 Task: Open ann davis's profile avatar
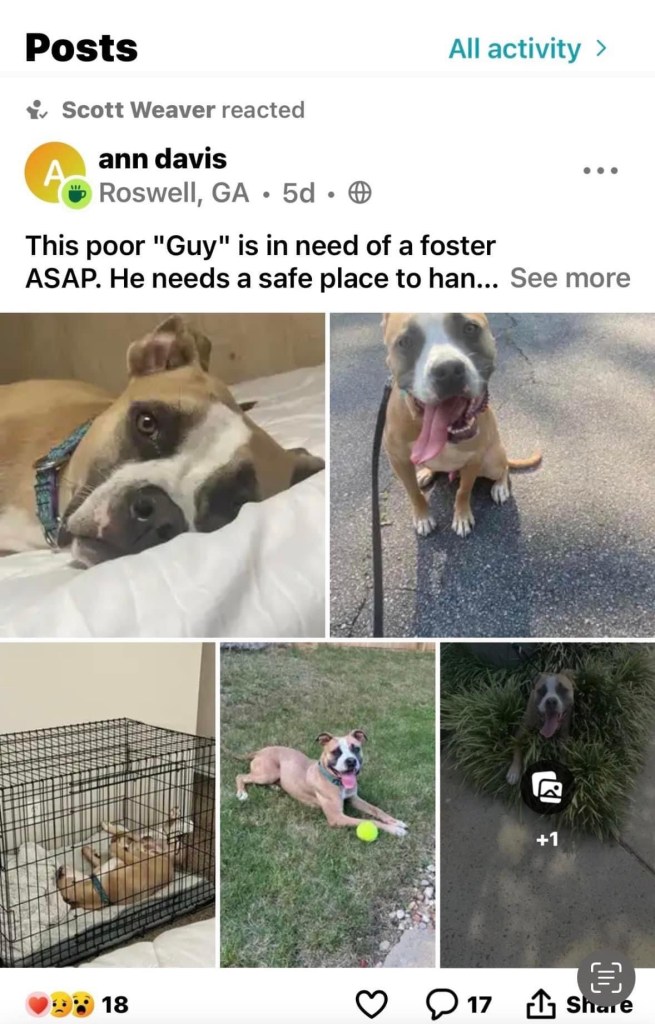(x=55, y=174)
